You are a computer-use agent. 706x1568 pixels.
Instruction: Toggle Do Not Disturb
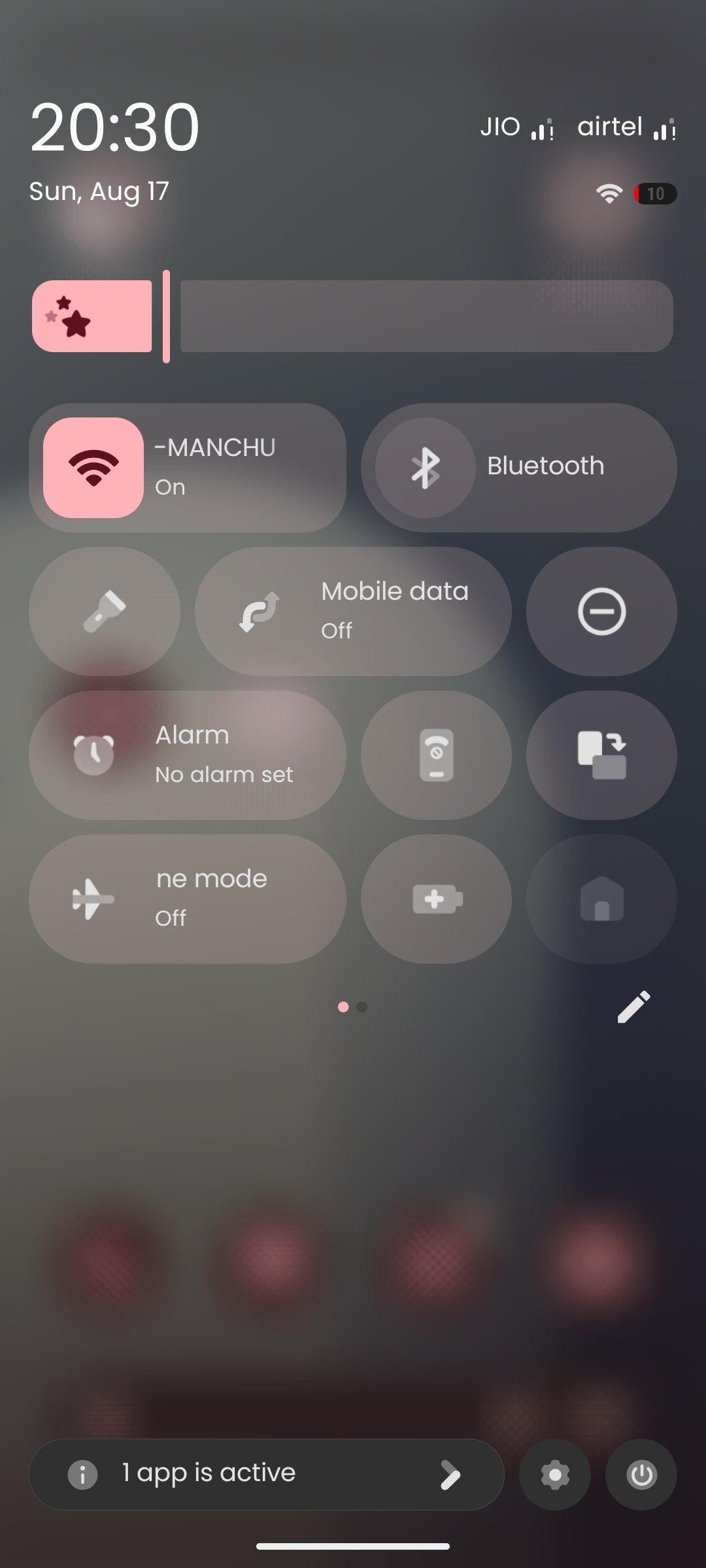(x=601, y=612)
